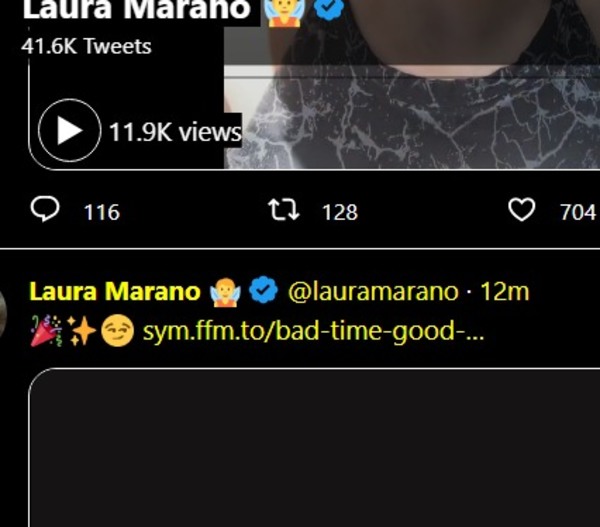Like the tweet with 704 likes

pos(522,210)
